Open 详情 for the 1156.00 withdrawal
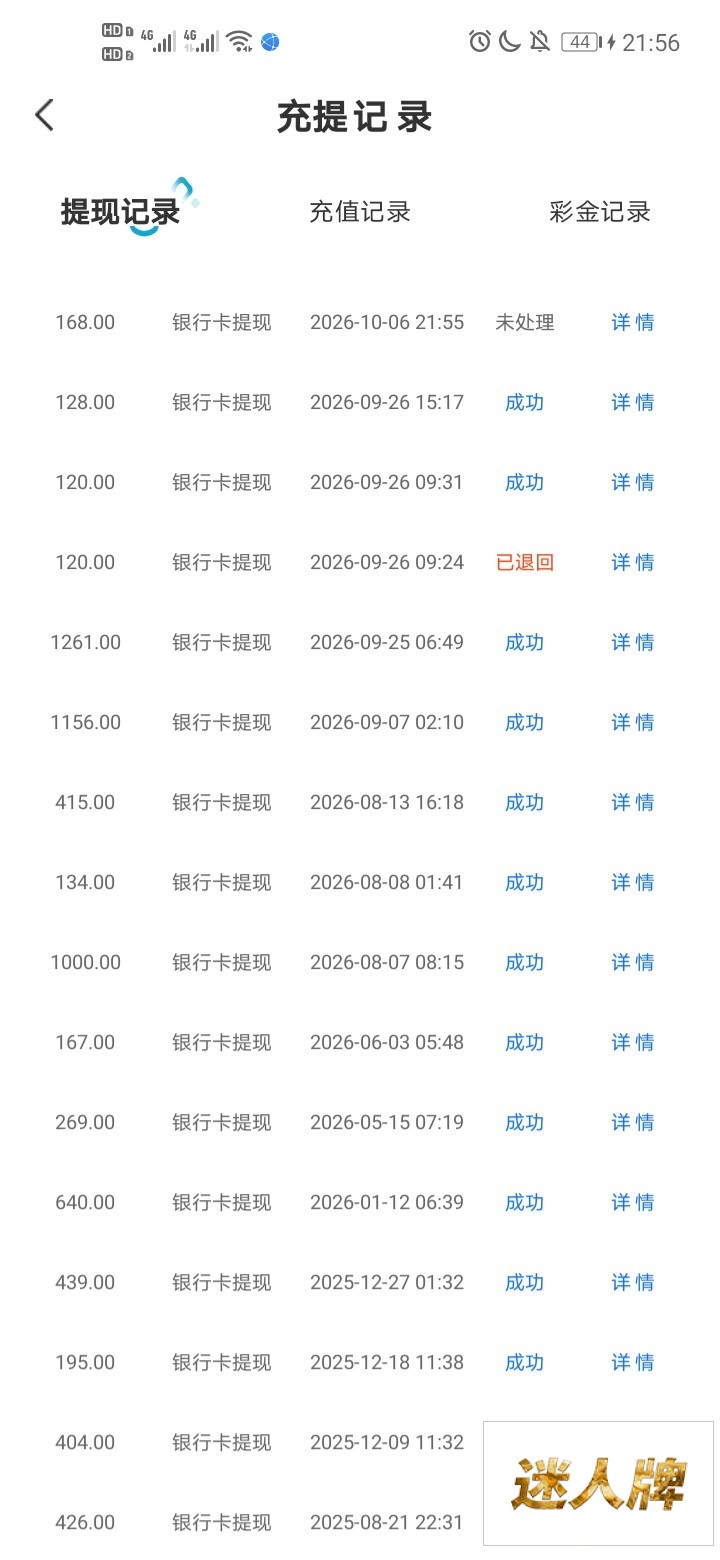The image size is (720, 1560). click(633, 722)
